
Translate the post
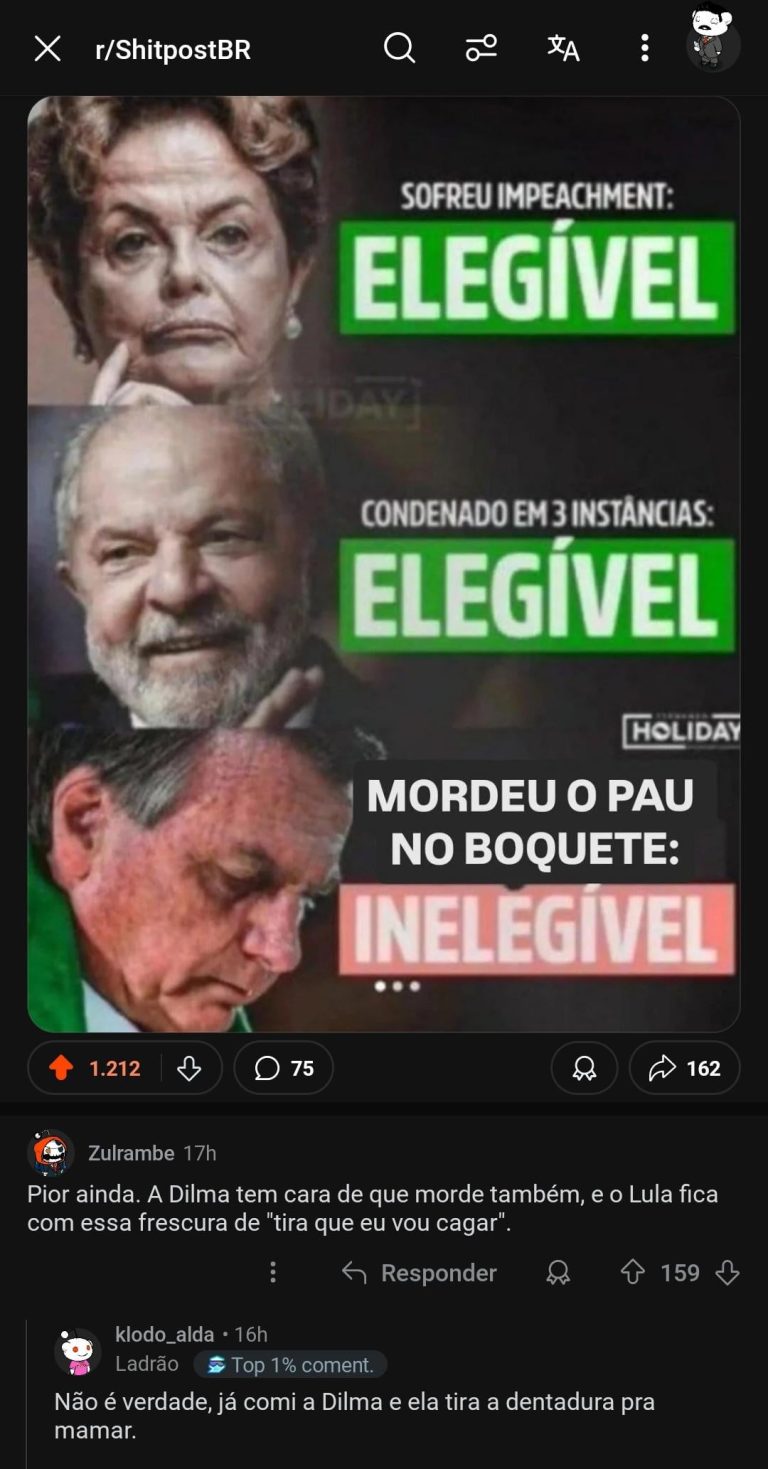pyautogui.click(x=563, y=48)
